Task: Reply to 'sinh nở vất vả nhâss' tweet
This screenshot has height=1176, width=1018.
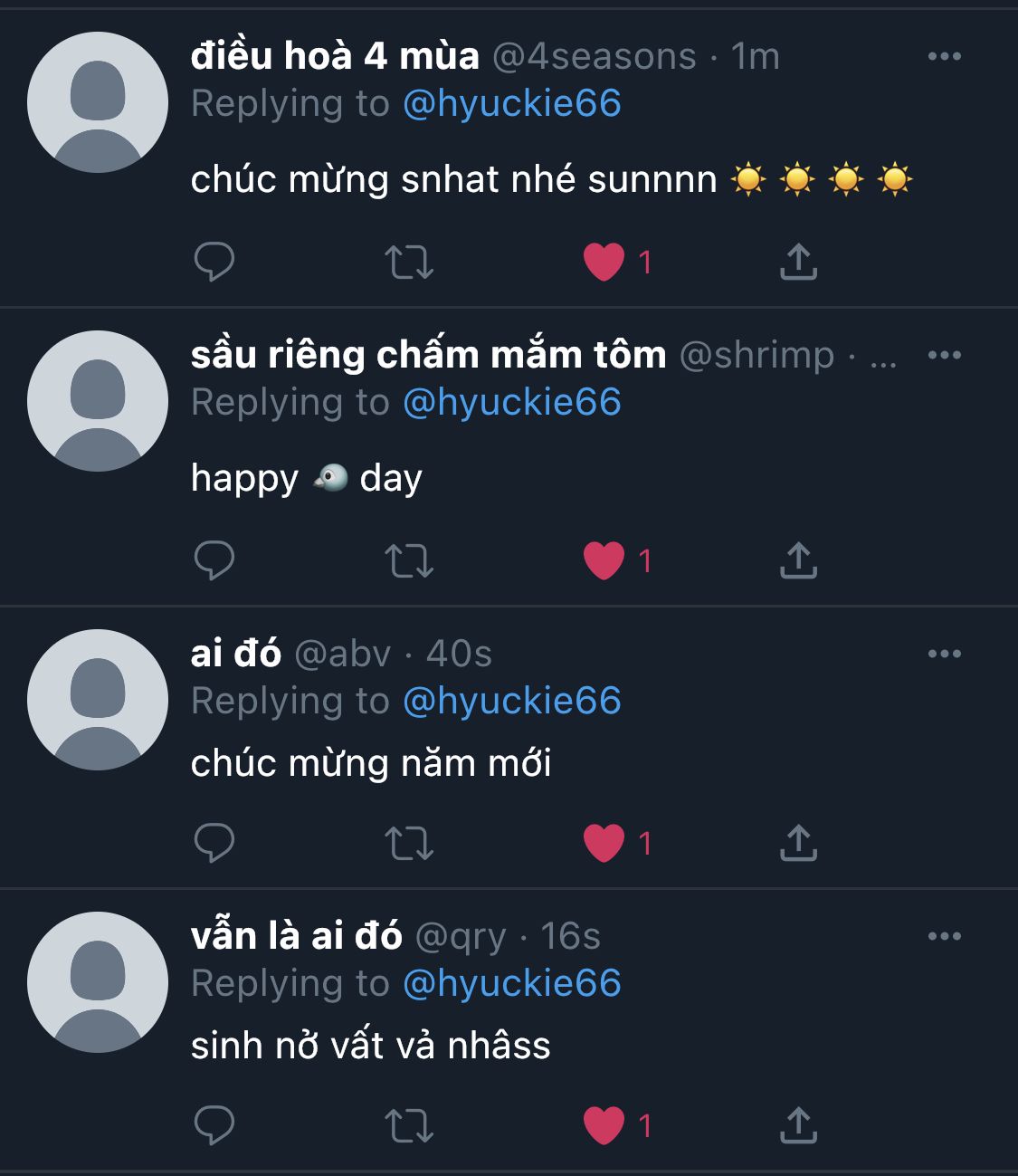Action: point(214,1126)
